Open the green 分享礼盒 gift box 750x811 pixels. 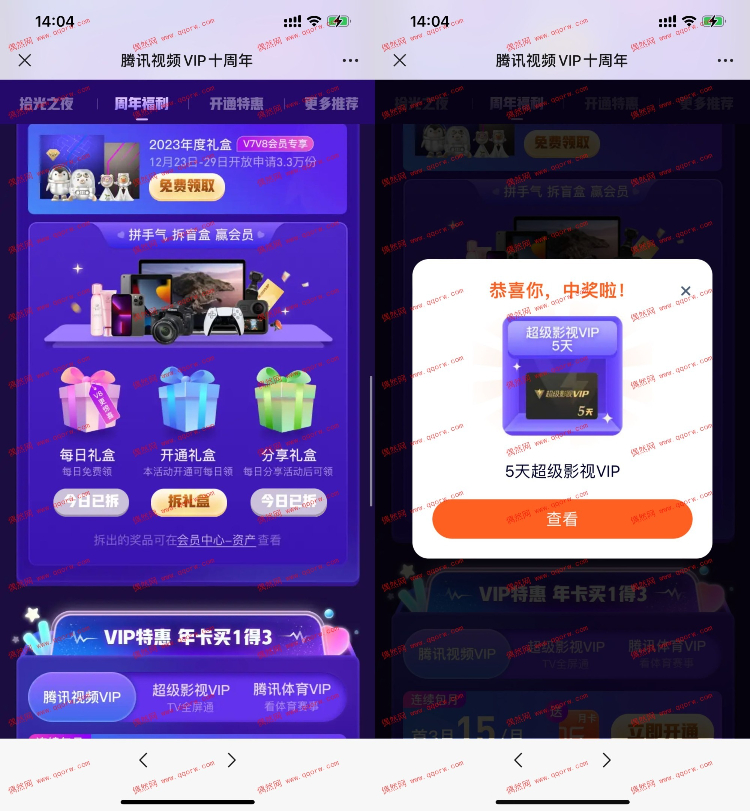coord(286,403)
